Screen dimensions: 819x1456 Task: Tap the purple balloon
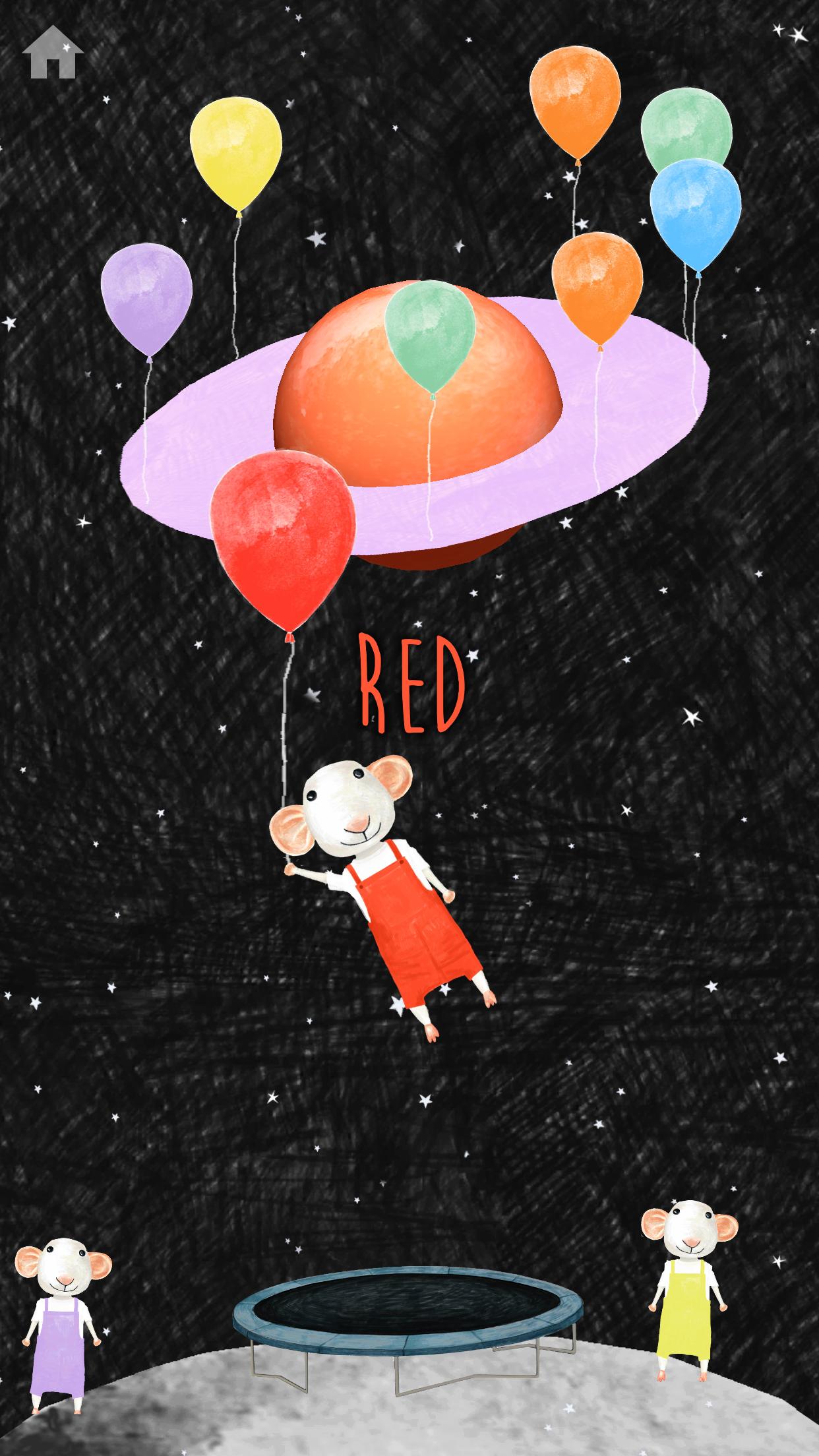click(x=146, y=302)
